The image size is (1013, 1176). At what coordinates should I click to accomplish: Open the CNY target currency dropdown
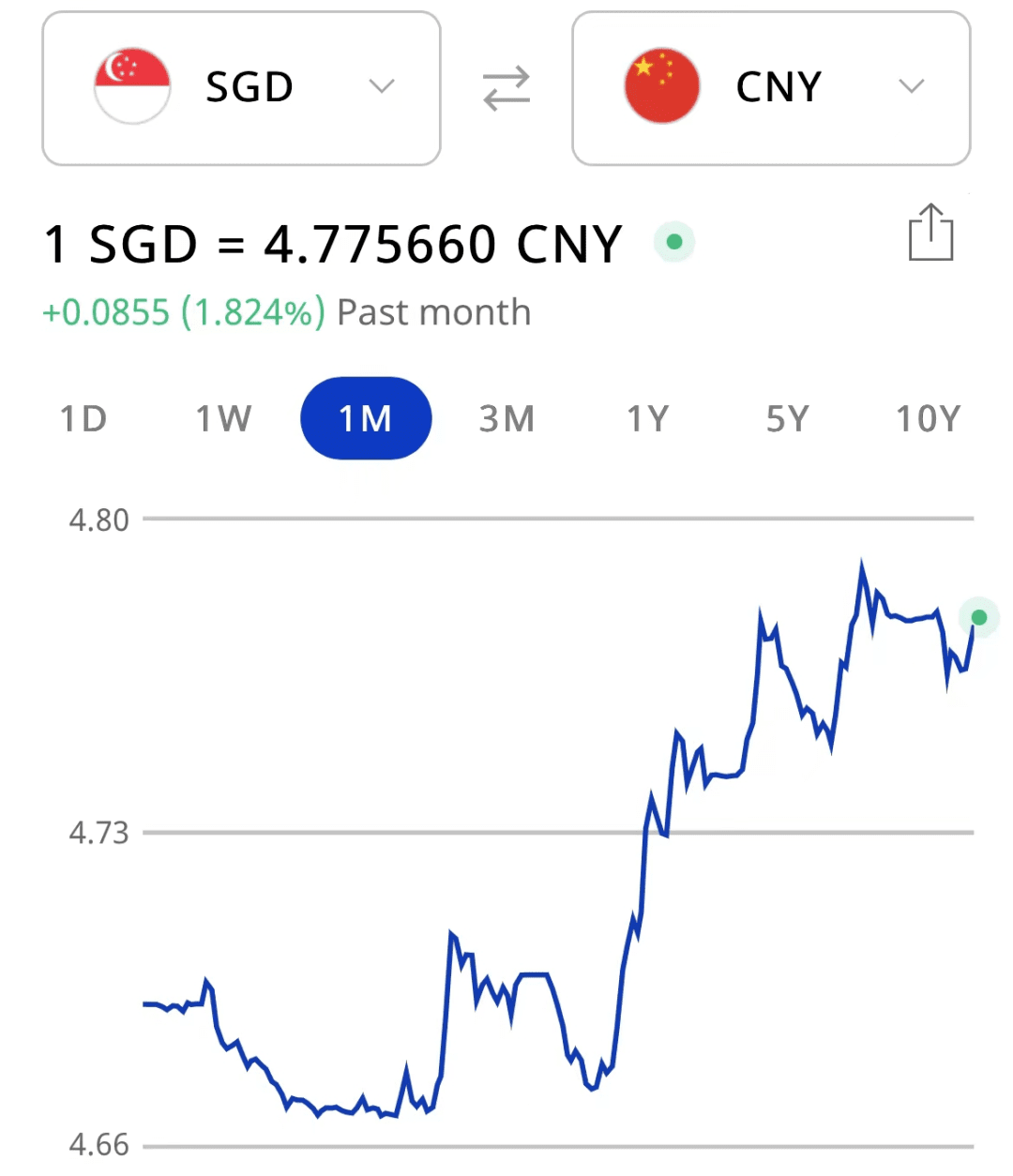click(771, 88)
